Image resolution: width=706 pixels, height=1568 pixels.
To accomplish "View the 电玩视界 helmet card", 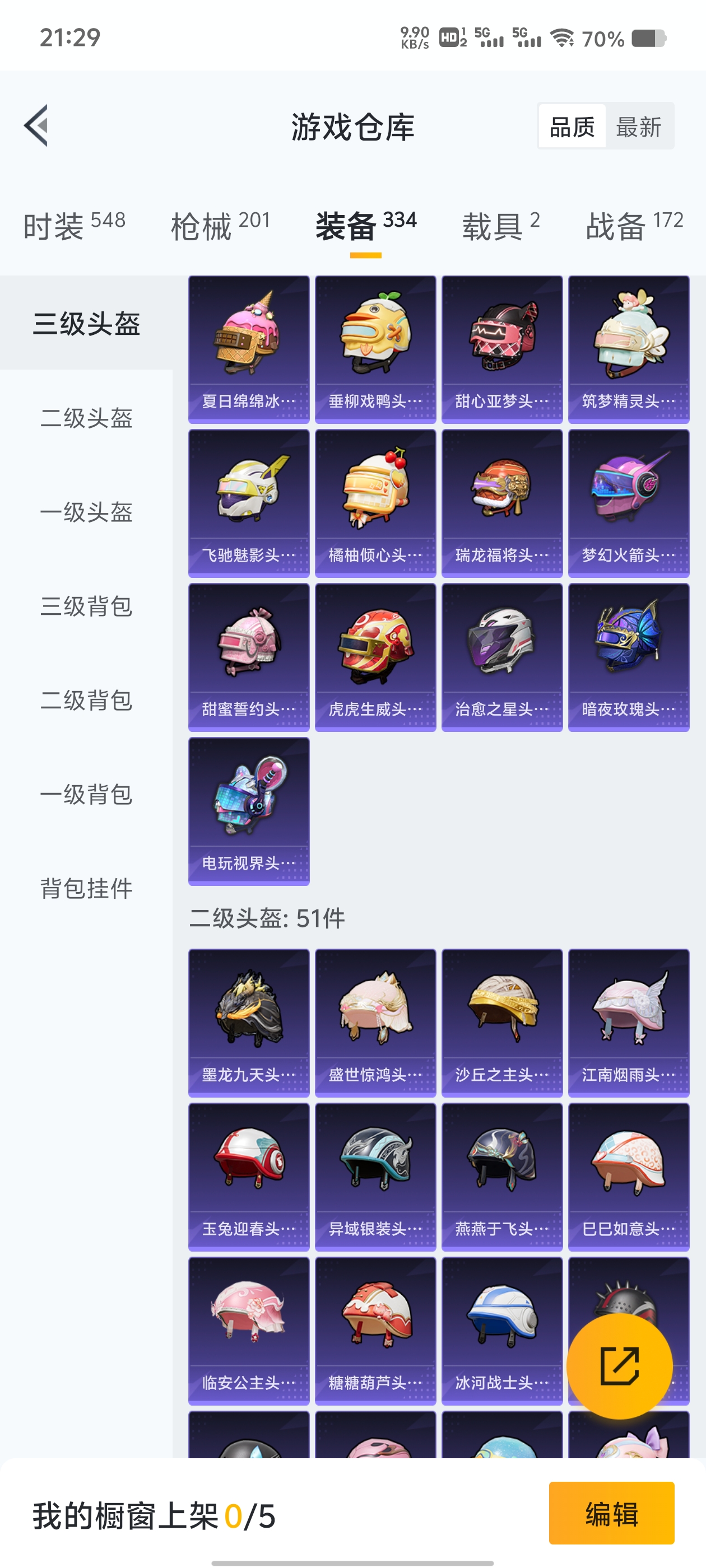I will point(249,811).
